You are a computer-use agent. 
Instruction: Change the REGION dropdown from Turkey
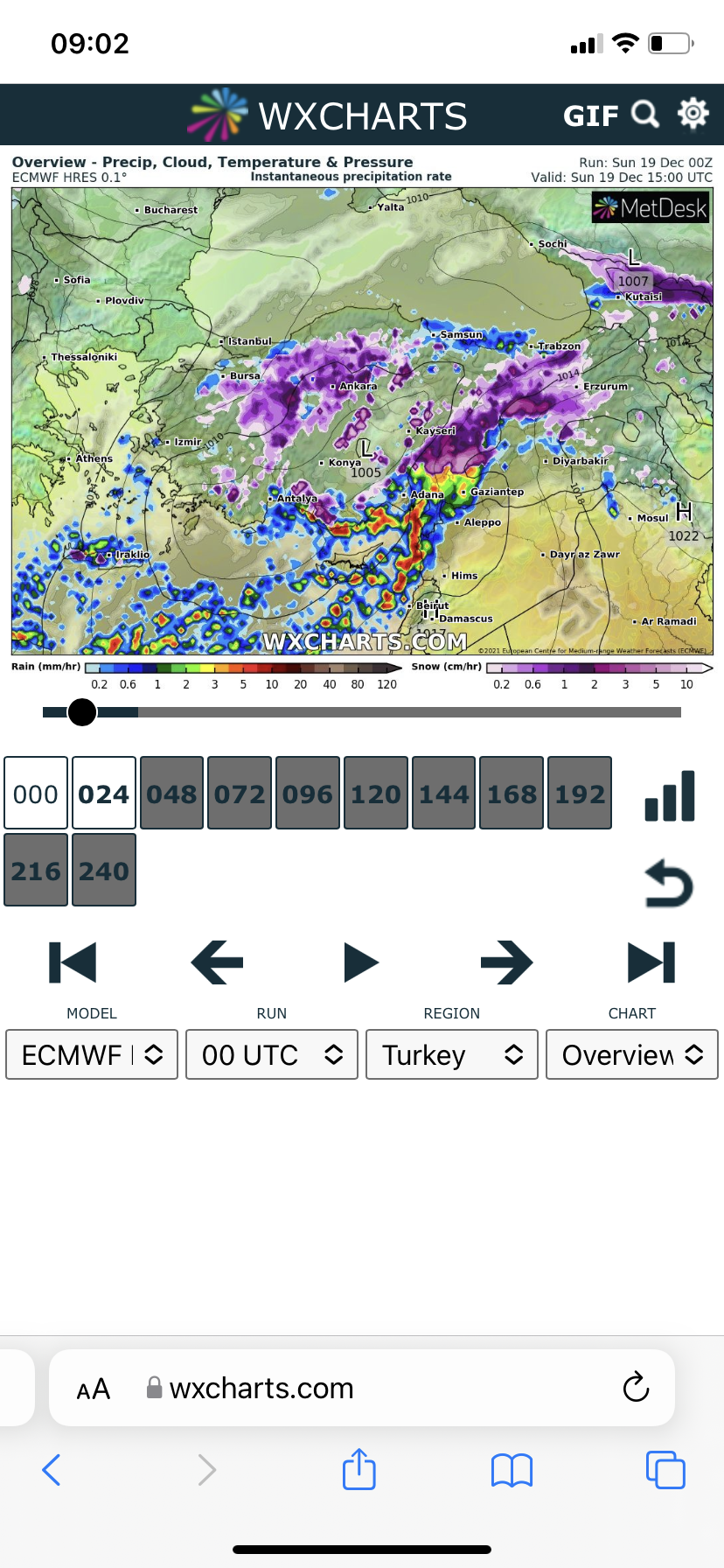pos(452,1054)
